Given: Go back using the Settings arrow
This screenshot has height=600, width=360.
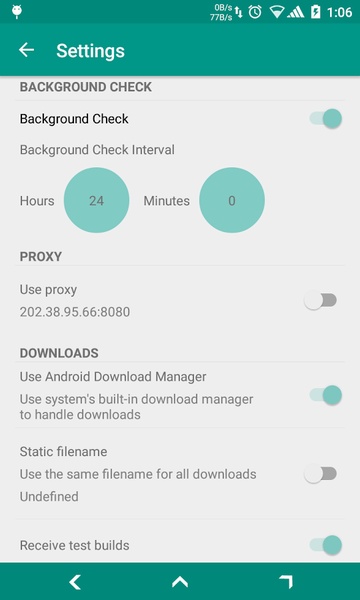Looking at the screenshot, I should click(26, 50).
